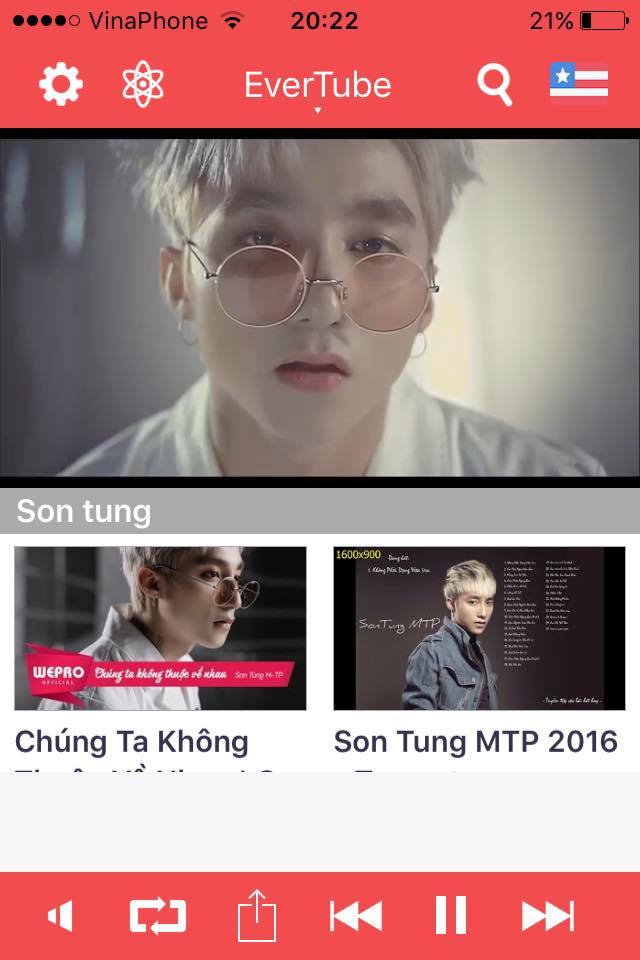Expand the EverTube title dropdown
The height and width of the screenshot is (960, 640).
(318, 87)
